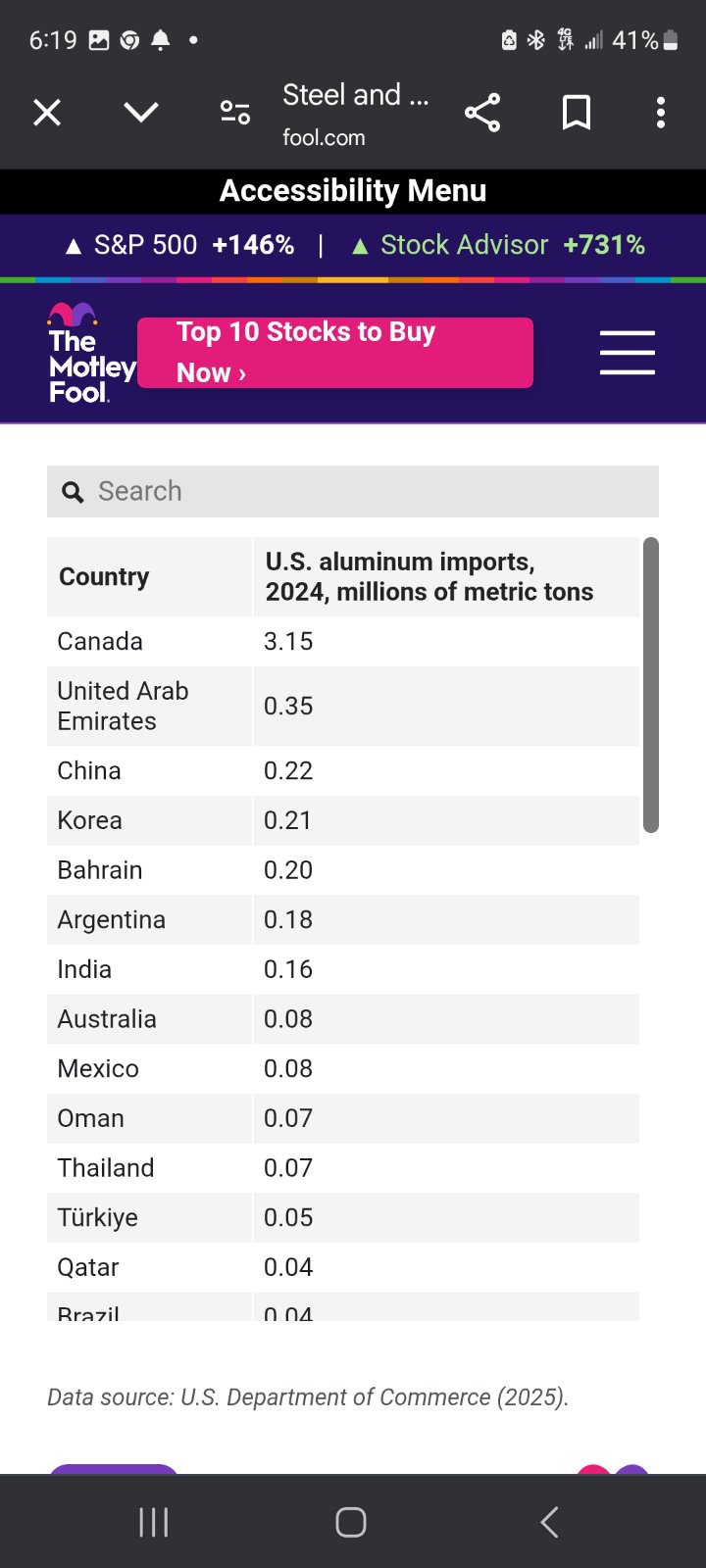Close the browser custom tab
Viewport: 706px width, 1568px height.
[x=47, y=114]
